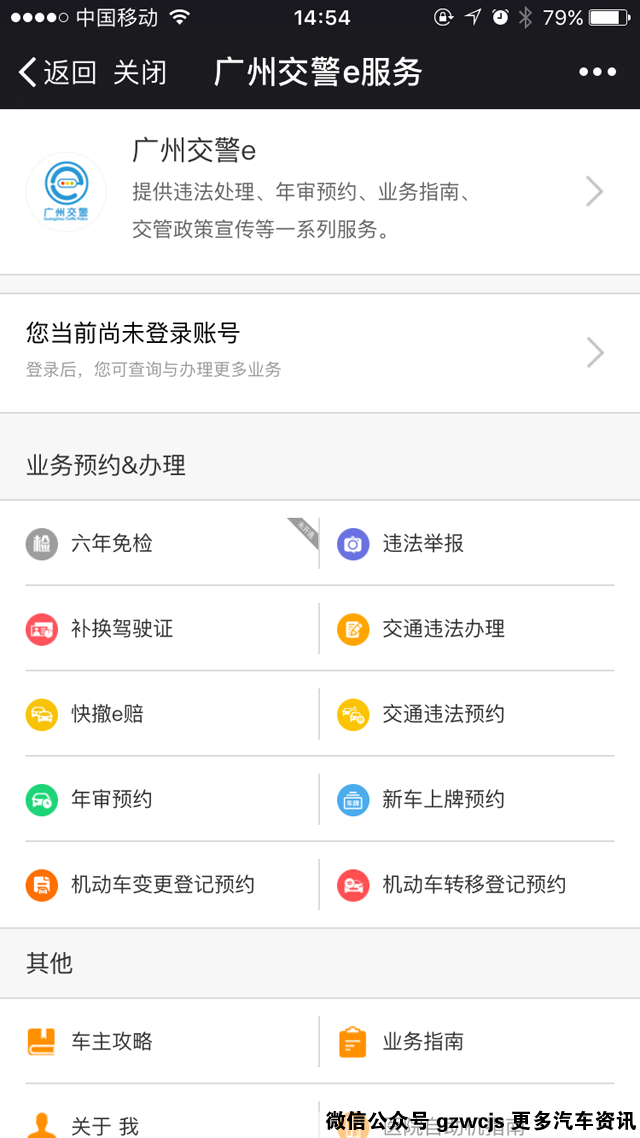Open the 关于我 entry
The width and height of the screenshot is (640, 1138).
(104, 1126)
